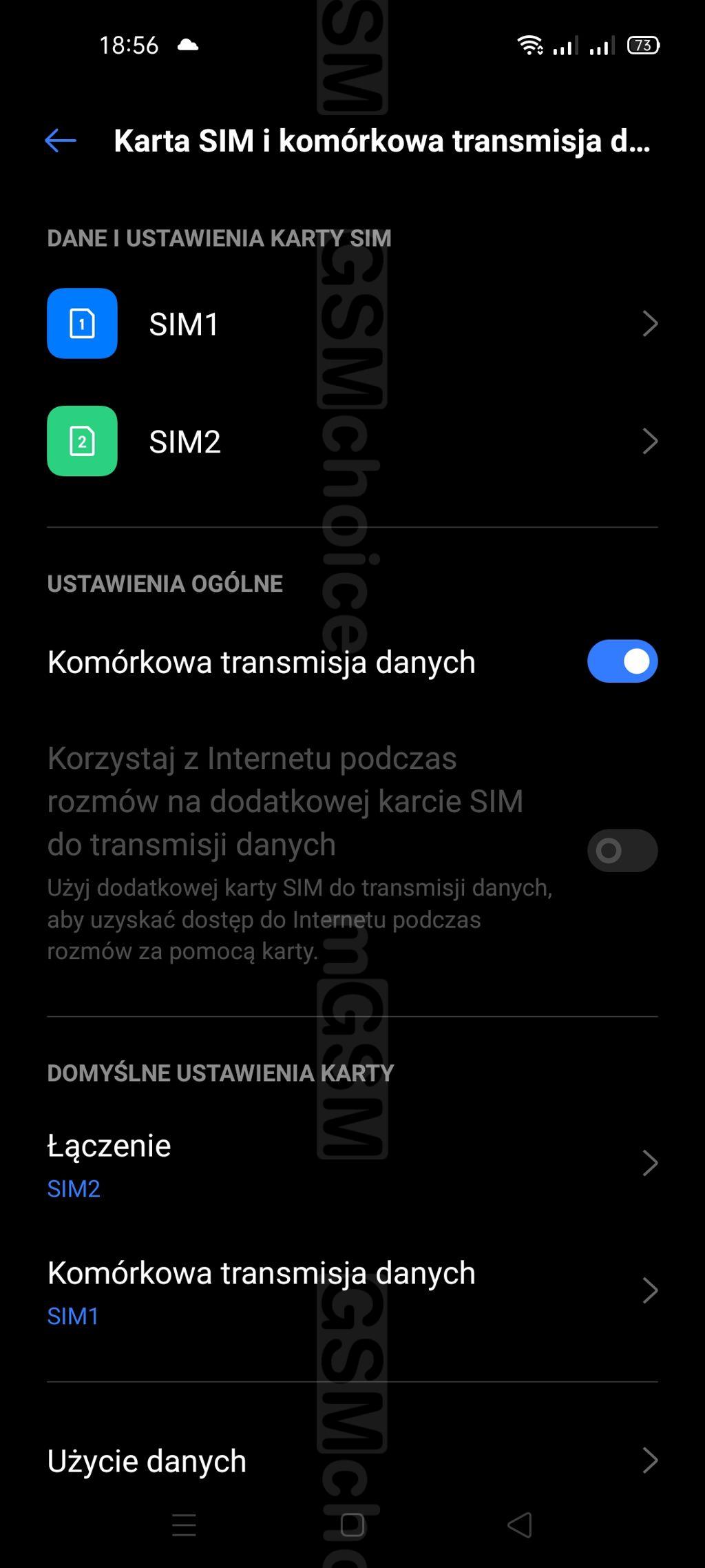Screen dimensions: 705x1568
Task: Open default Komórkowa transmisja danych SIM1 row
Action: (x=352, y=1292)
